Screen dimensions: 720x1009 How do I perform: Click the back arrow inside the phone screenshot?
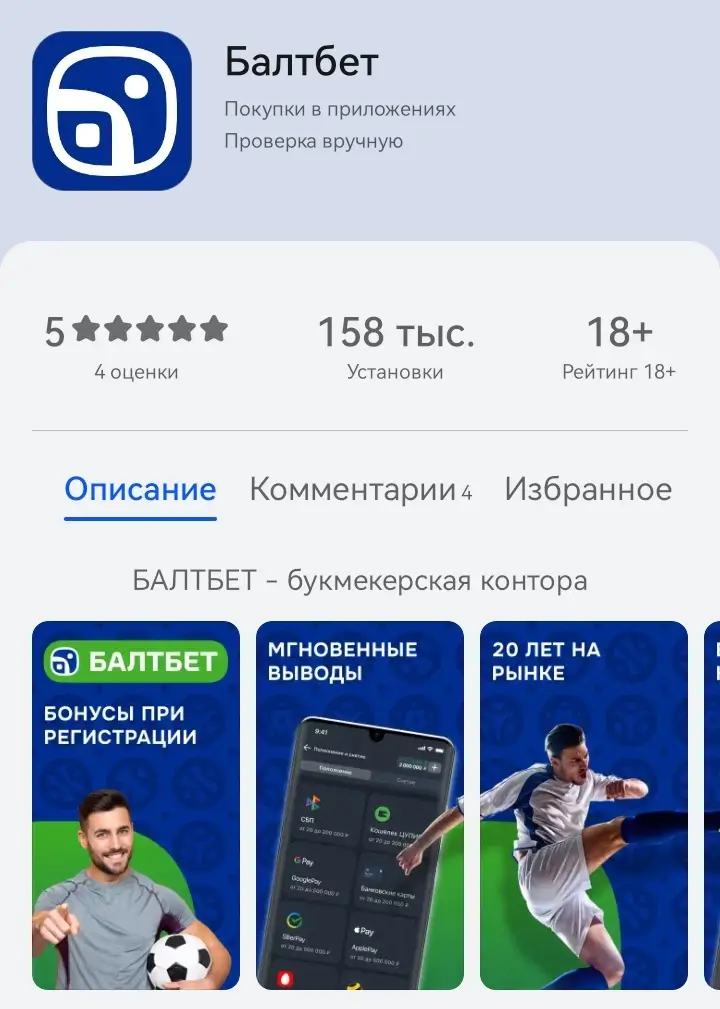(x=307, y=748)
